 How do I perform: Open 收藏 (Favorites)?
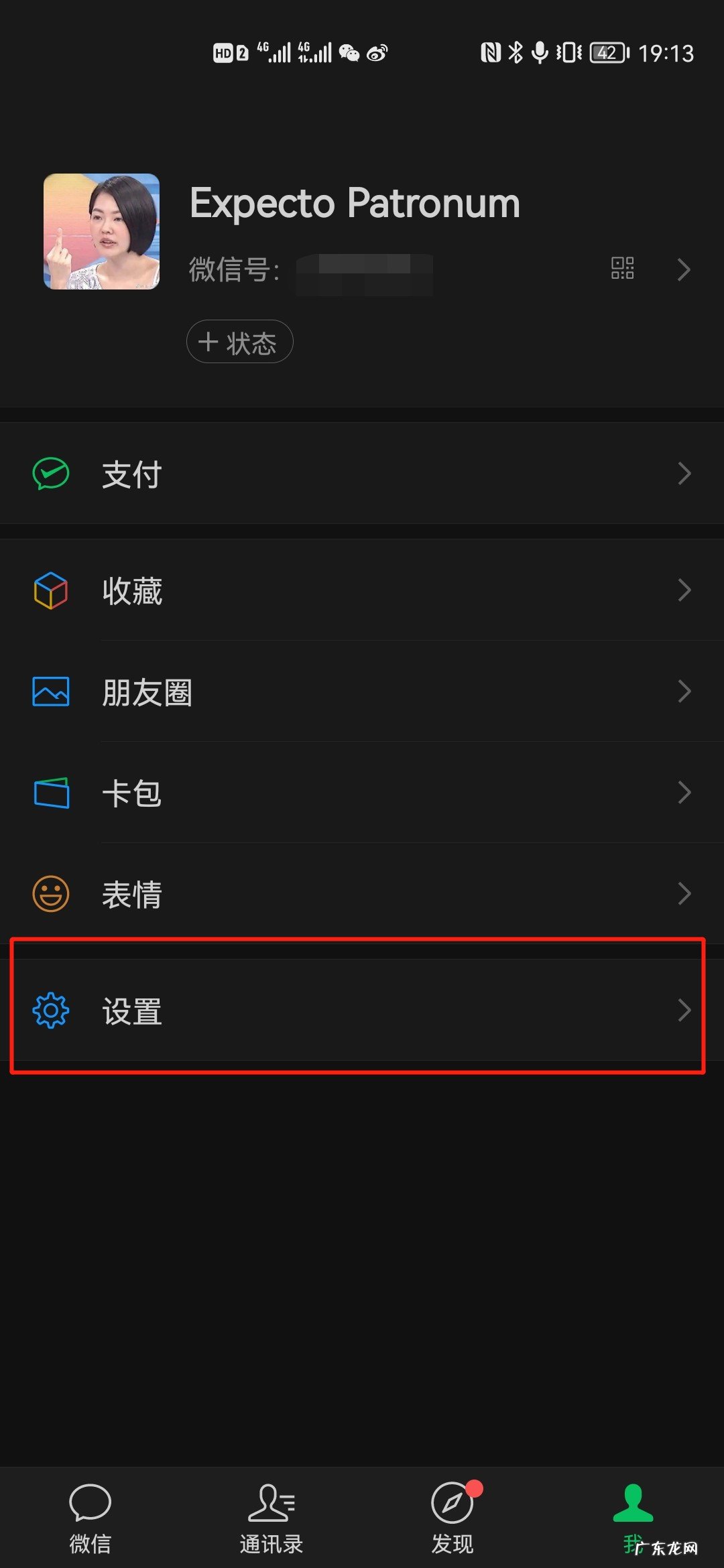click(x=362, y=590)
